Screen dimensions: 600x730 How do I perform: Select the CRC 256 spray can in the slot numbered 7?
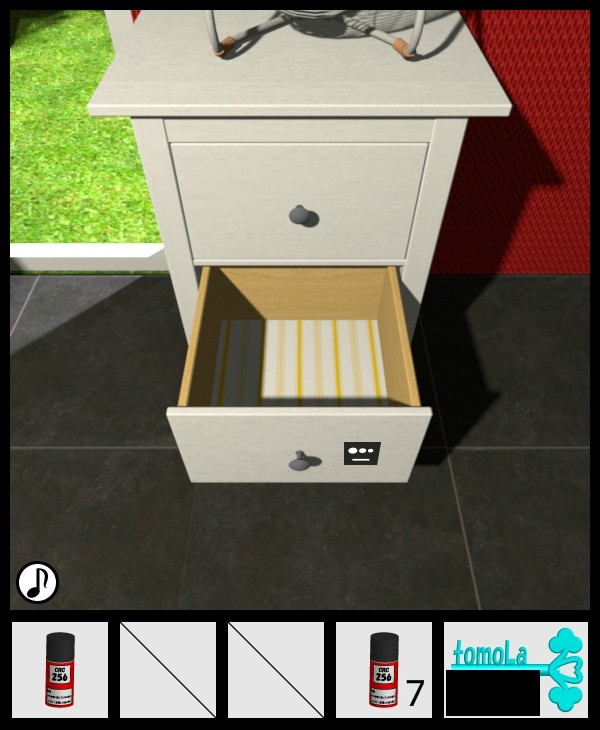tap(384, 670)
